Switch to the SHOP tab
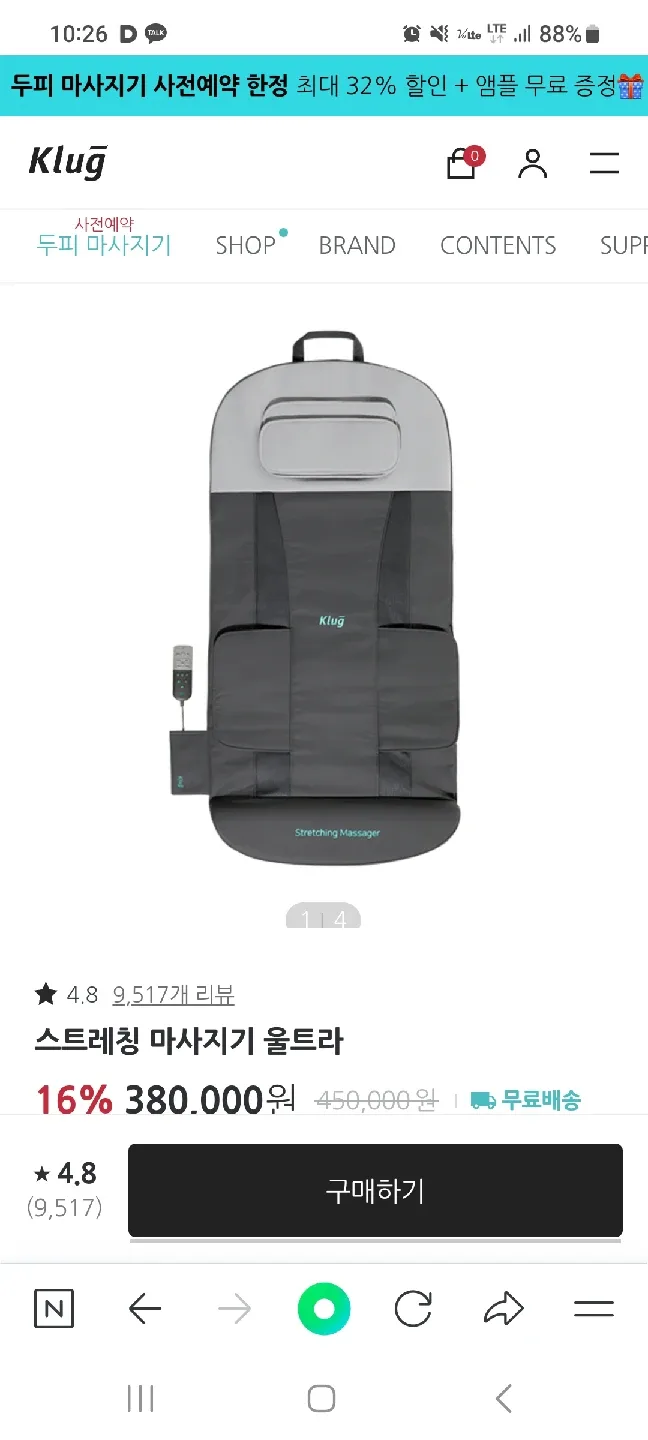This screenshot has height=1440, width=648. tap(245, 245)
